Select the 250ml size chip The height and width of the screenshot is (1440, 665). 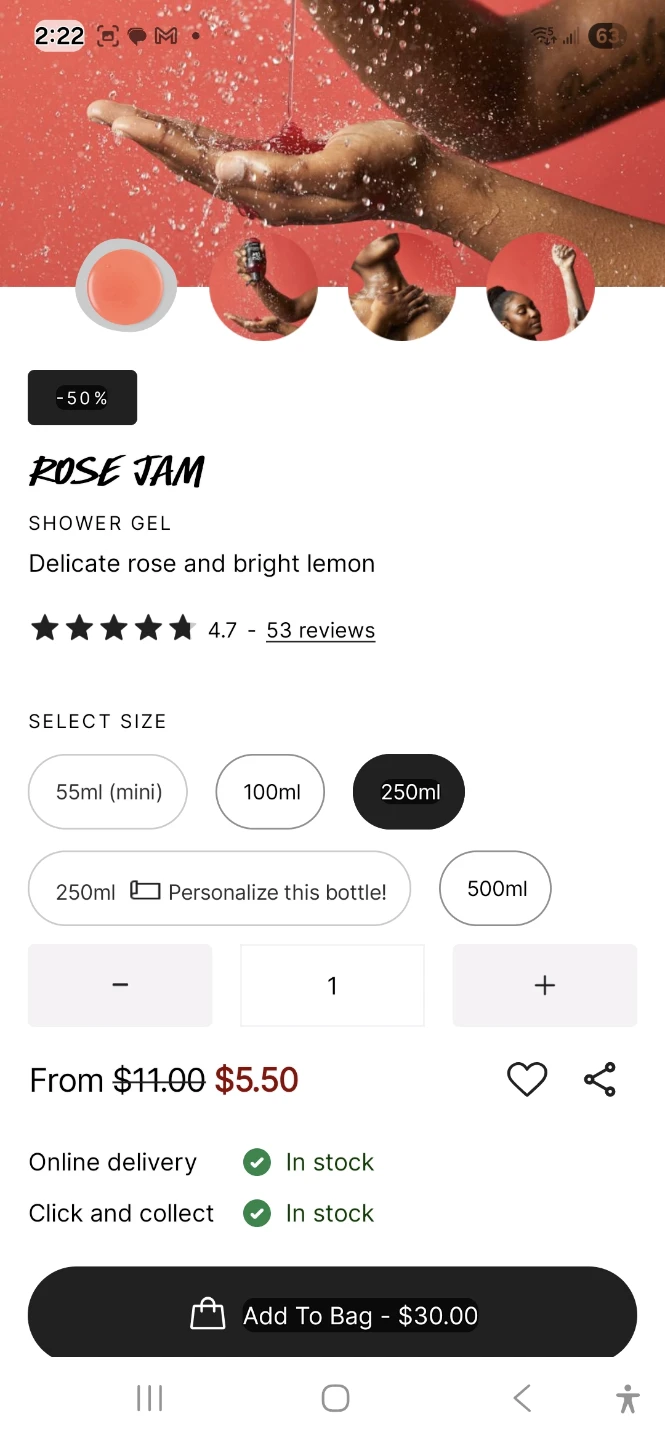(409, 792)
